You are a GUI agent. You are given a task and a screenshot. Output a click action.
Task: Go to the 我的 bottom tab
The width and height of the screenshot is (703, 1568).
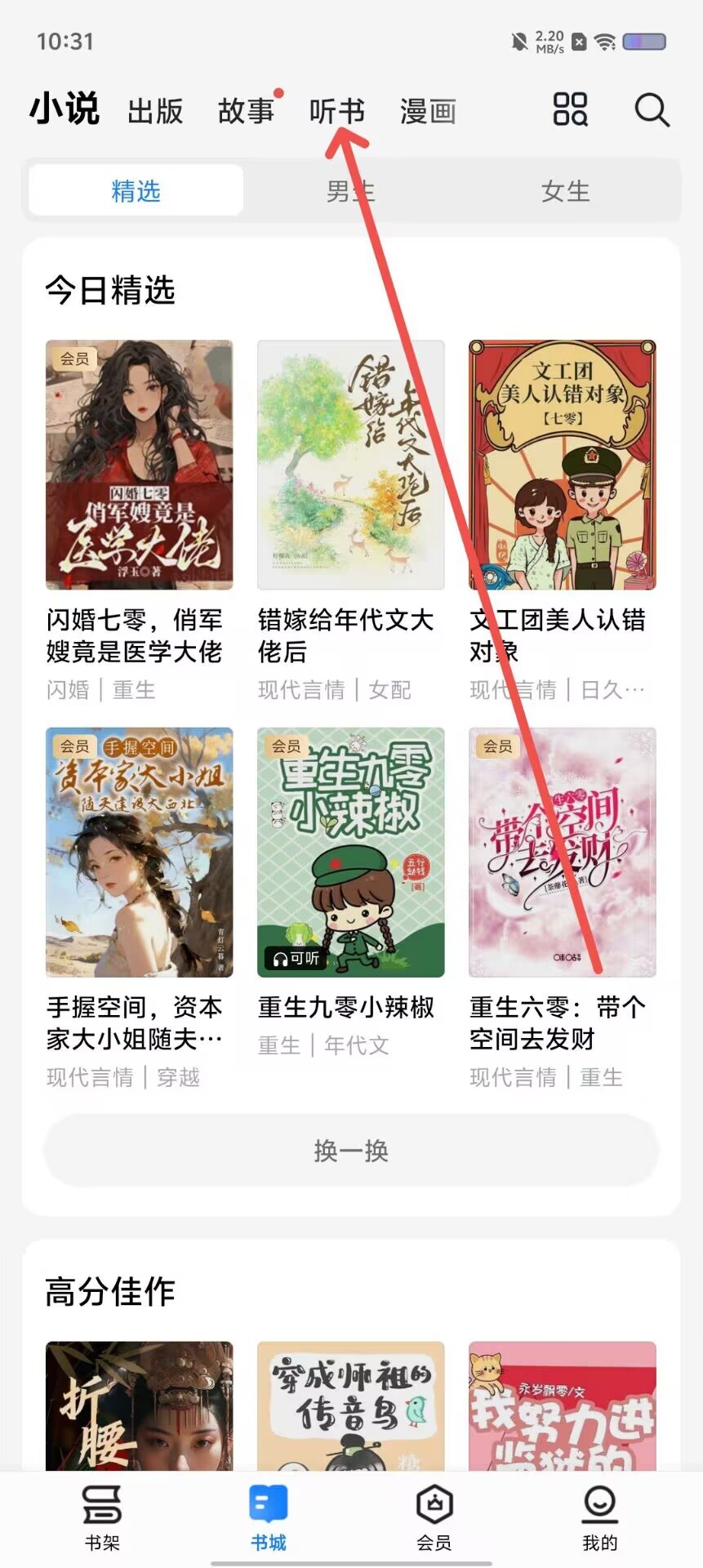[x=600, y=1517]
